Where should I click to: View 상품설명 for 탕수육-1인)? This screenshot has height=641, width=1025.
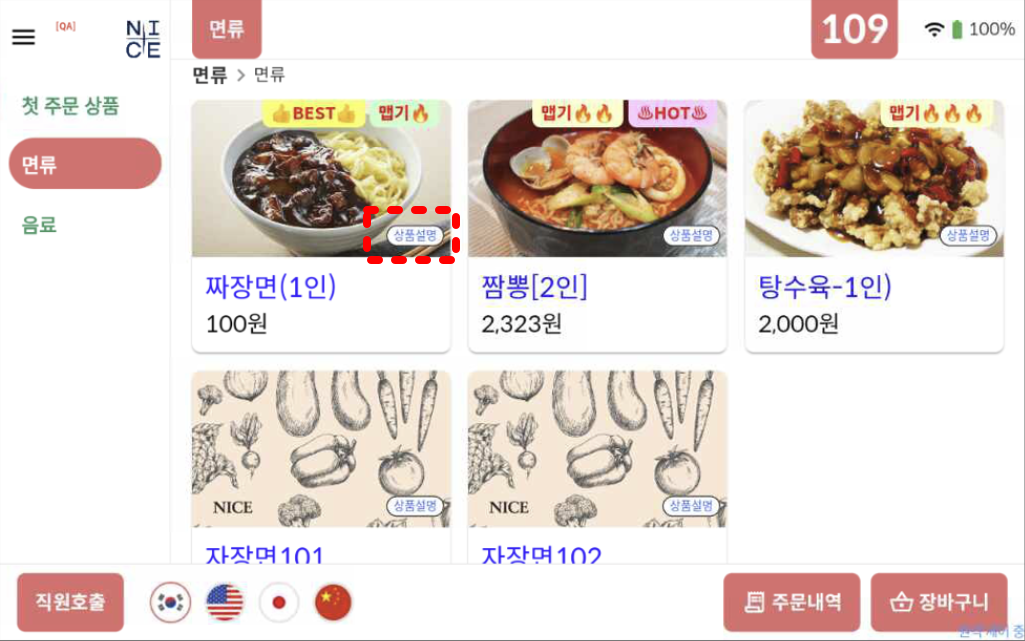(968, 236)
